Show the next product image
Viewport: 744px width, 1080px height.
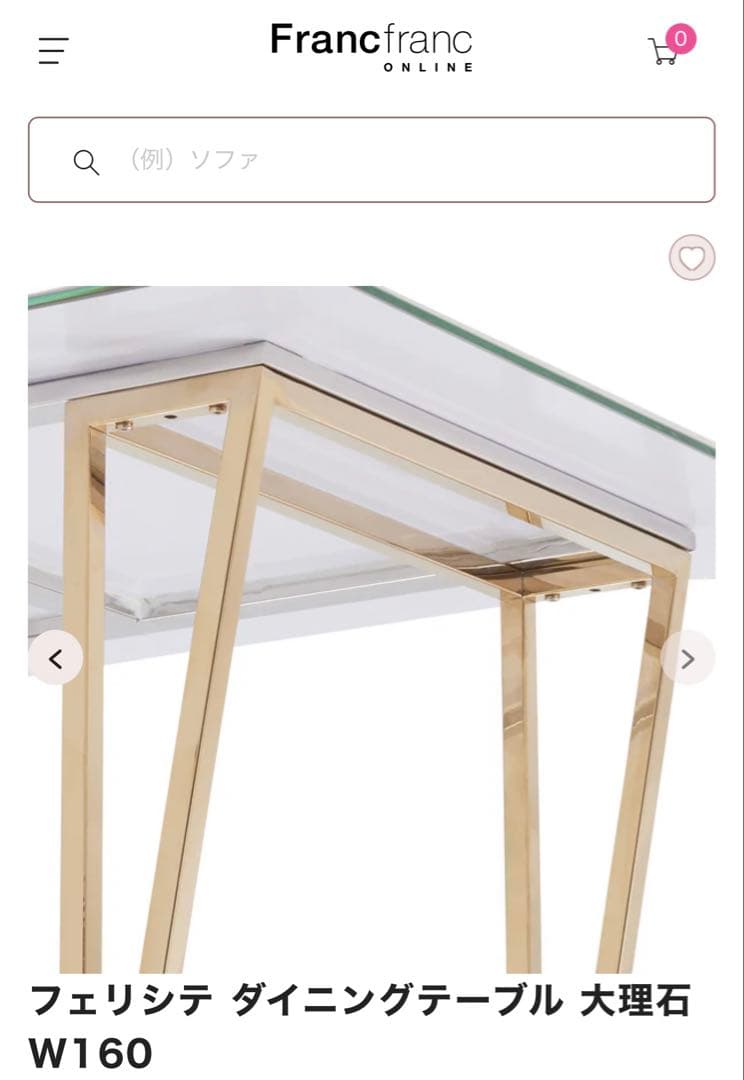tap(687, 658)
